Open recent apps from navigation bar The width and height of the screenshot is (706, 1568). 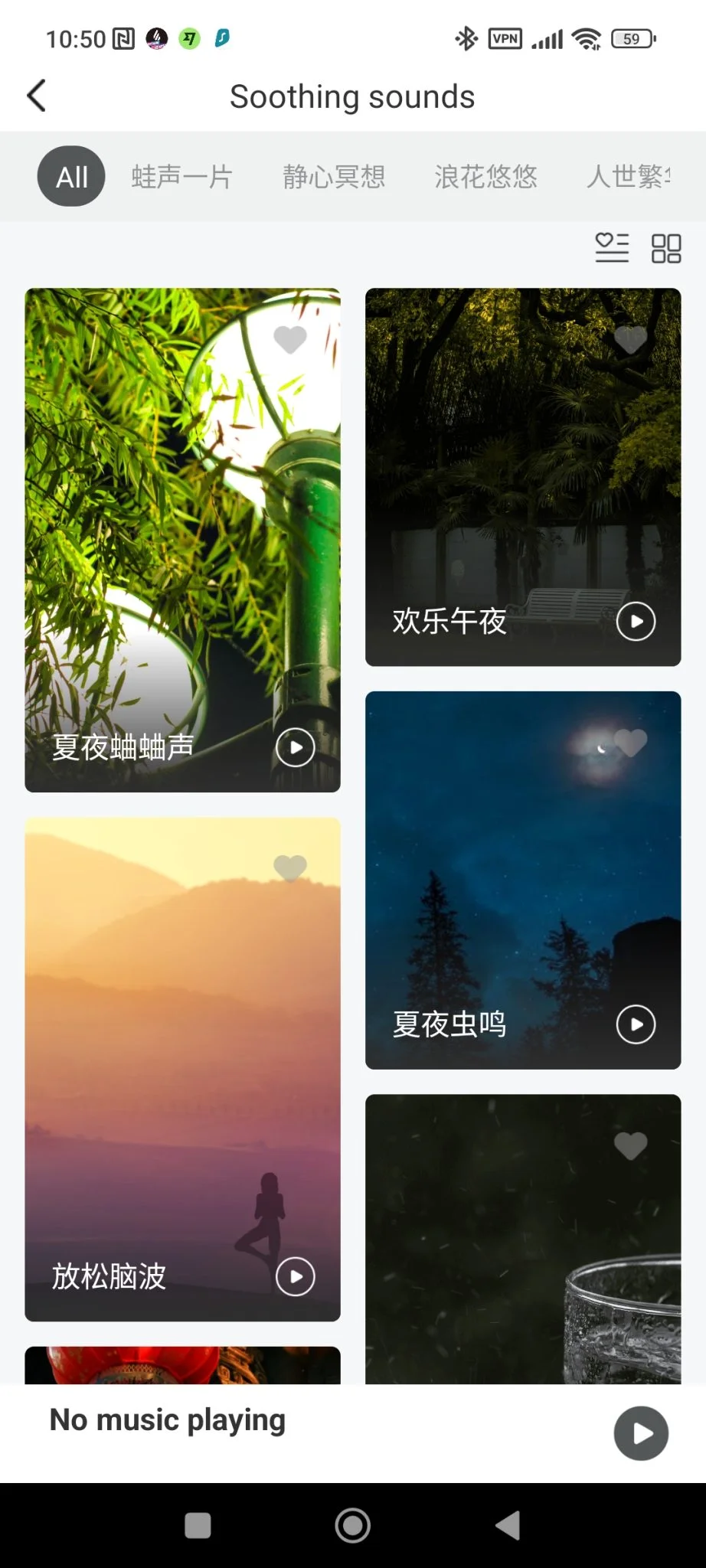(198, 1525)
